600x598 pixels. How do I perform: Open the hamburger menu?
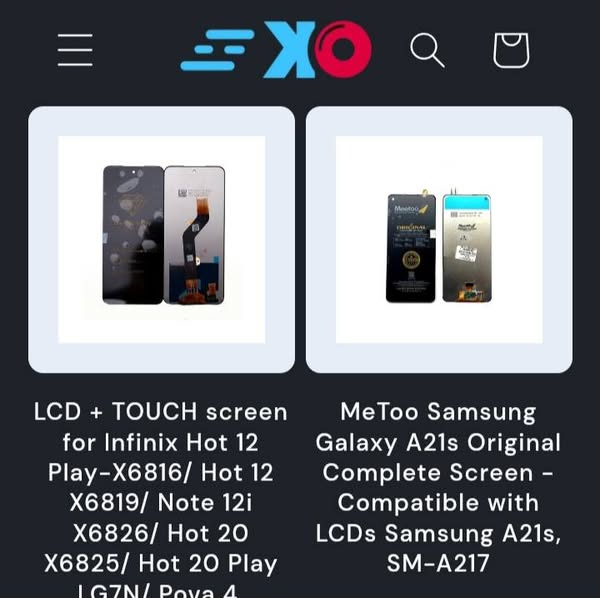(75, 50)
